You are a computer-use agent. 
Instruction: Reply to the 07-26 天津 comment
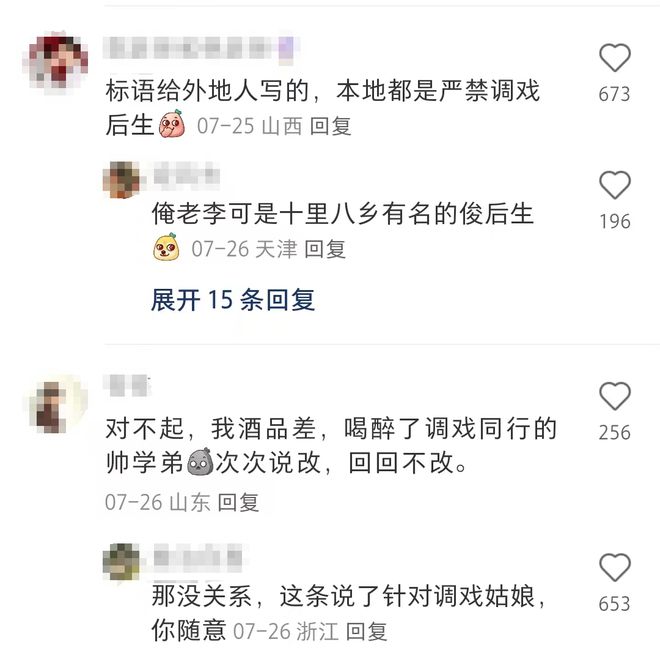pos(324,249)
